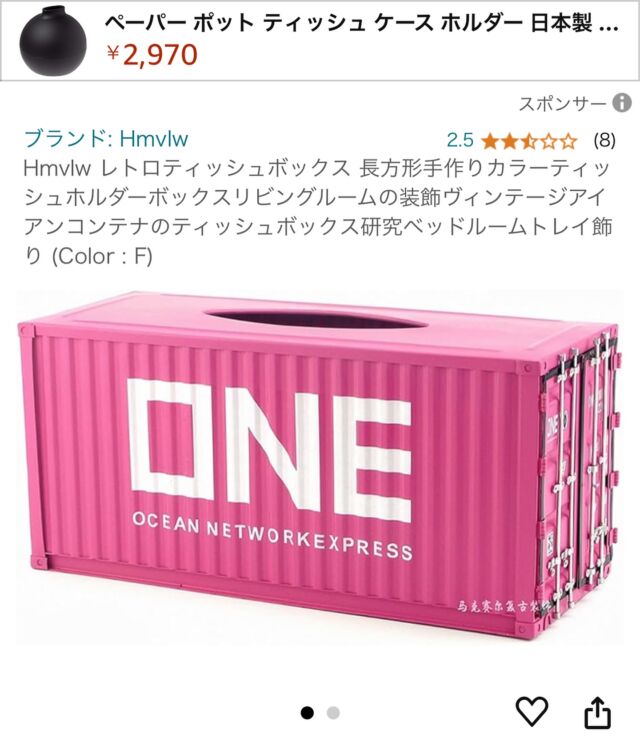Tap the sponsor info icon

(621, 103)
